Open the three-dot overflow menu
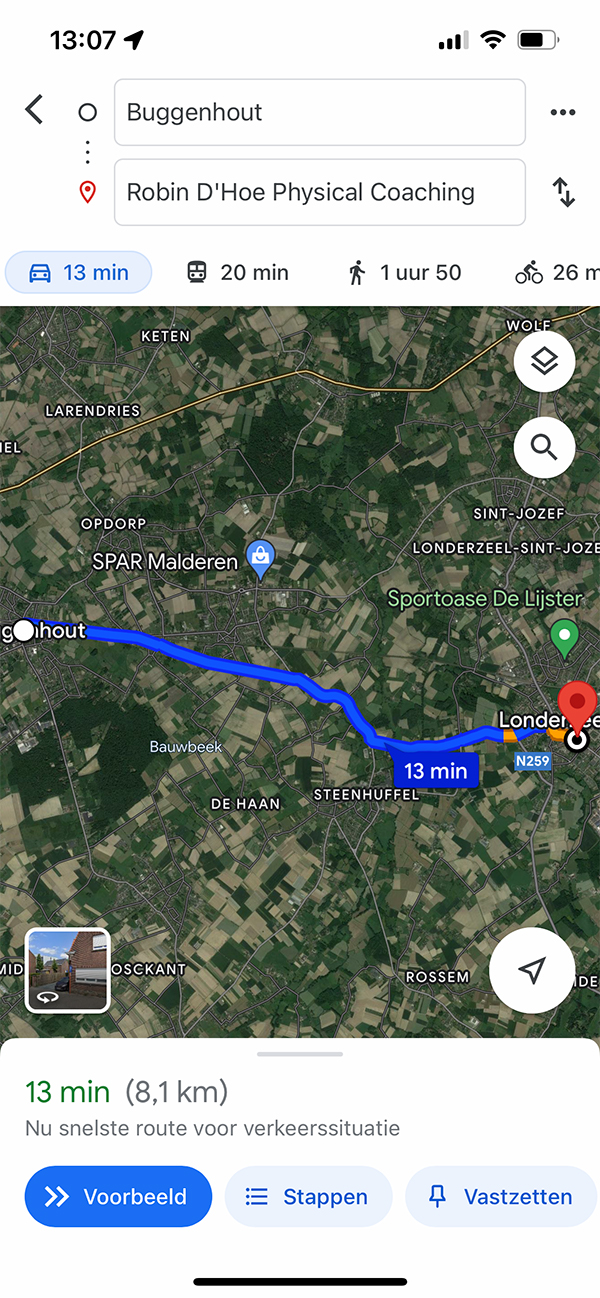 click(563, 112)
